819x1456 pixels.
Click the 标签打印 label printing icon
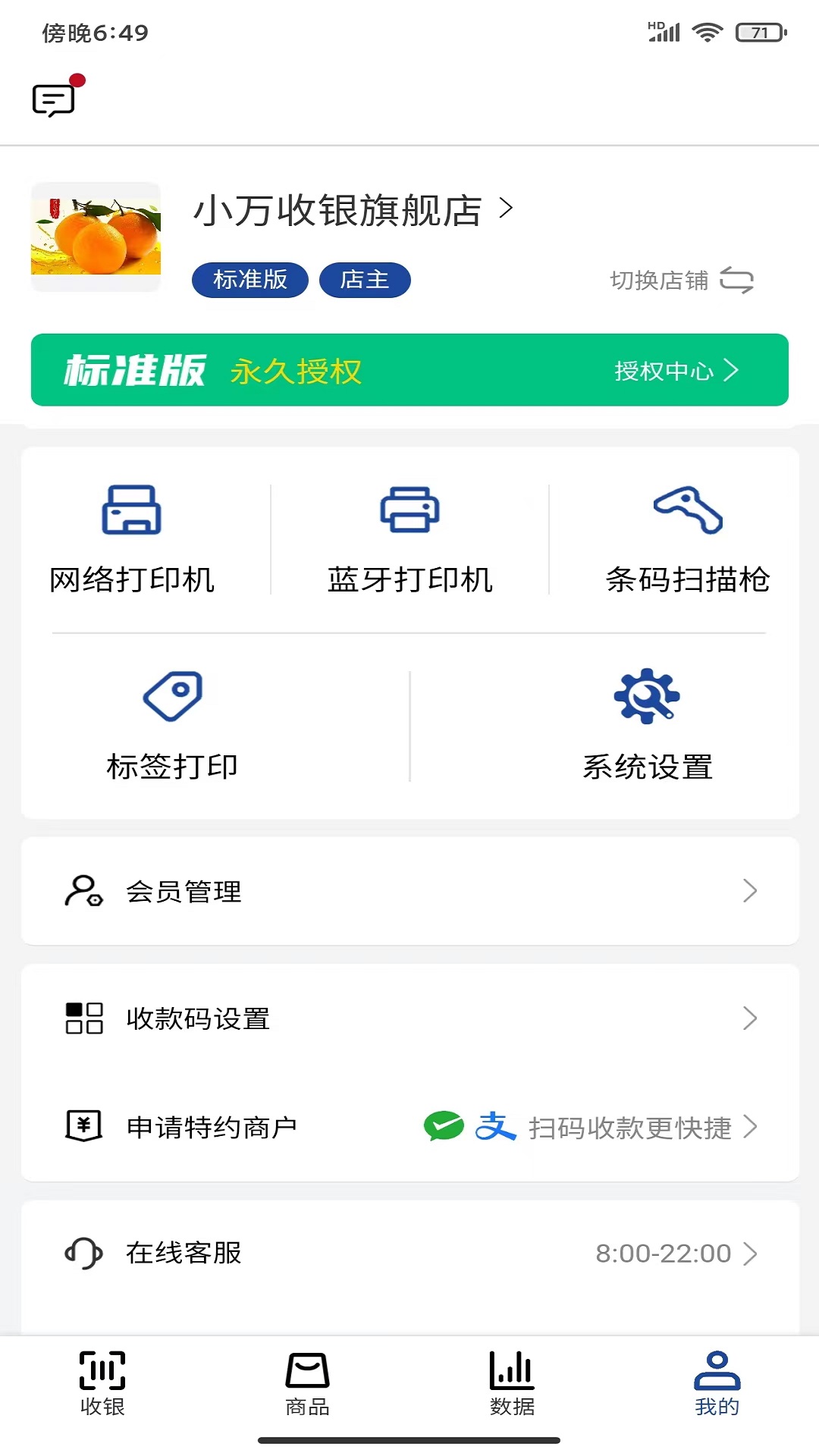click(x=171, y=696)
